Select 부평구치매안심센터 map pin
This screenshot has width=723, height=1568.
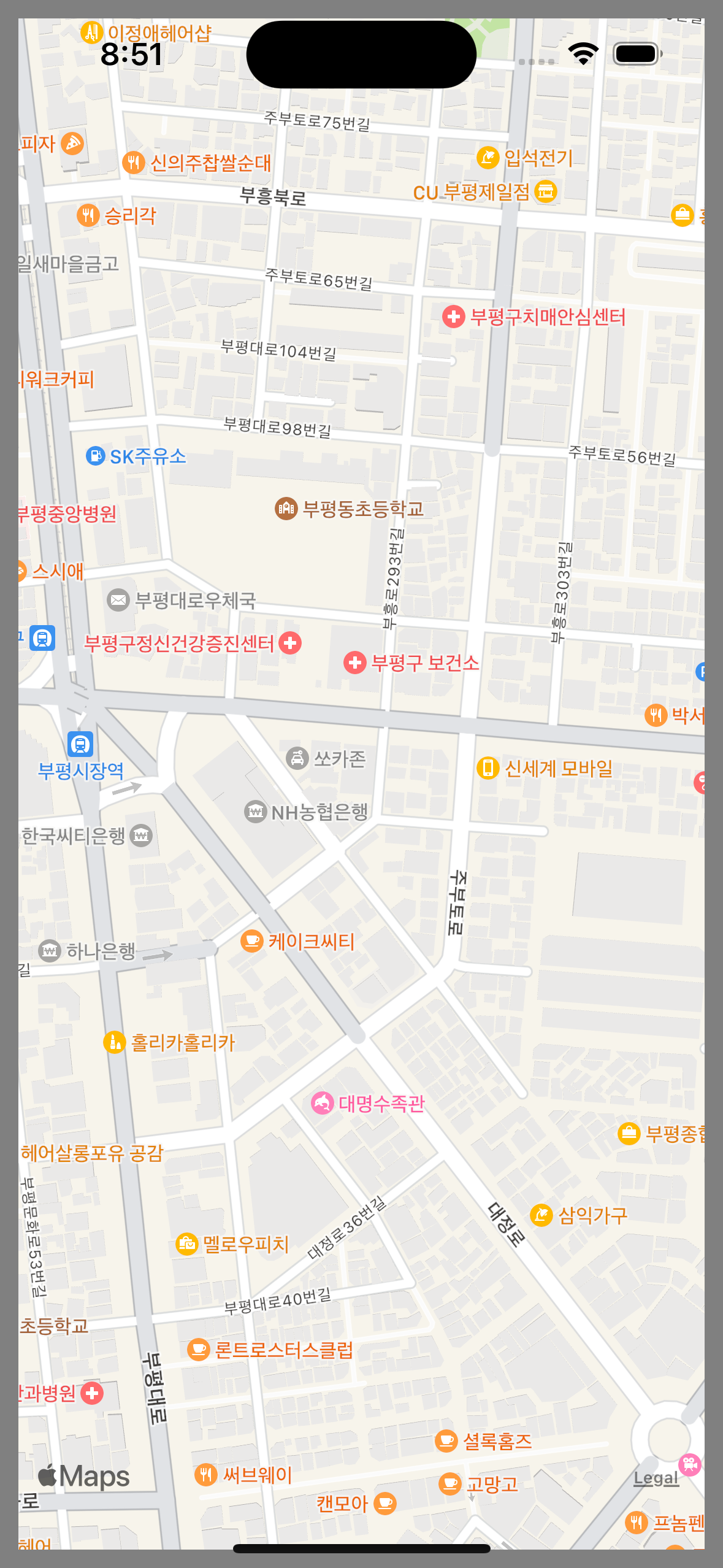coord(454,317)
